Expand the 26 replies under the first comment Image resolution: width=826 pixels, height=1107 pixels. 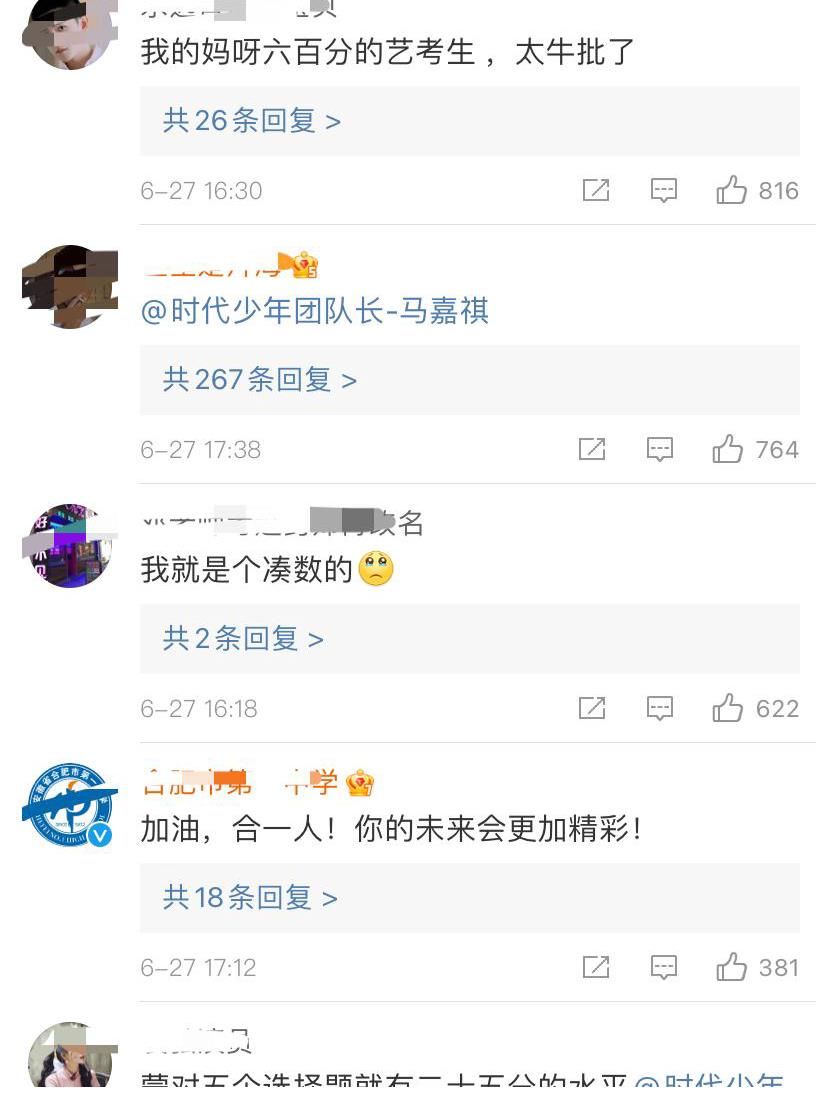tap(243, 120)
